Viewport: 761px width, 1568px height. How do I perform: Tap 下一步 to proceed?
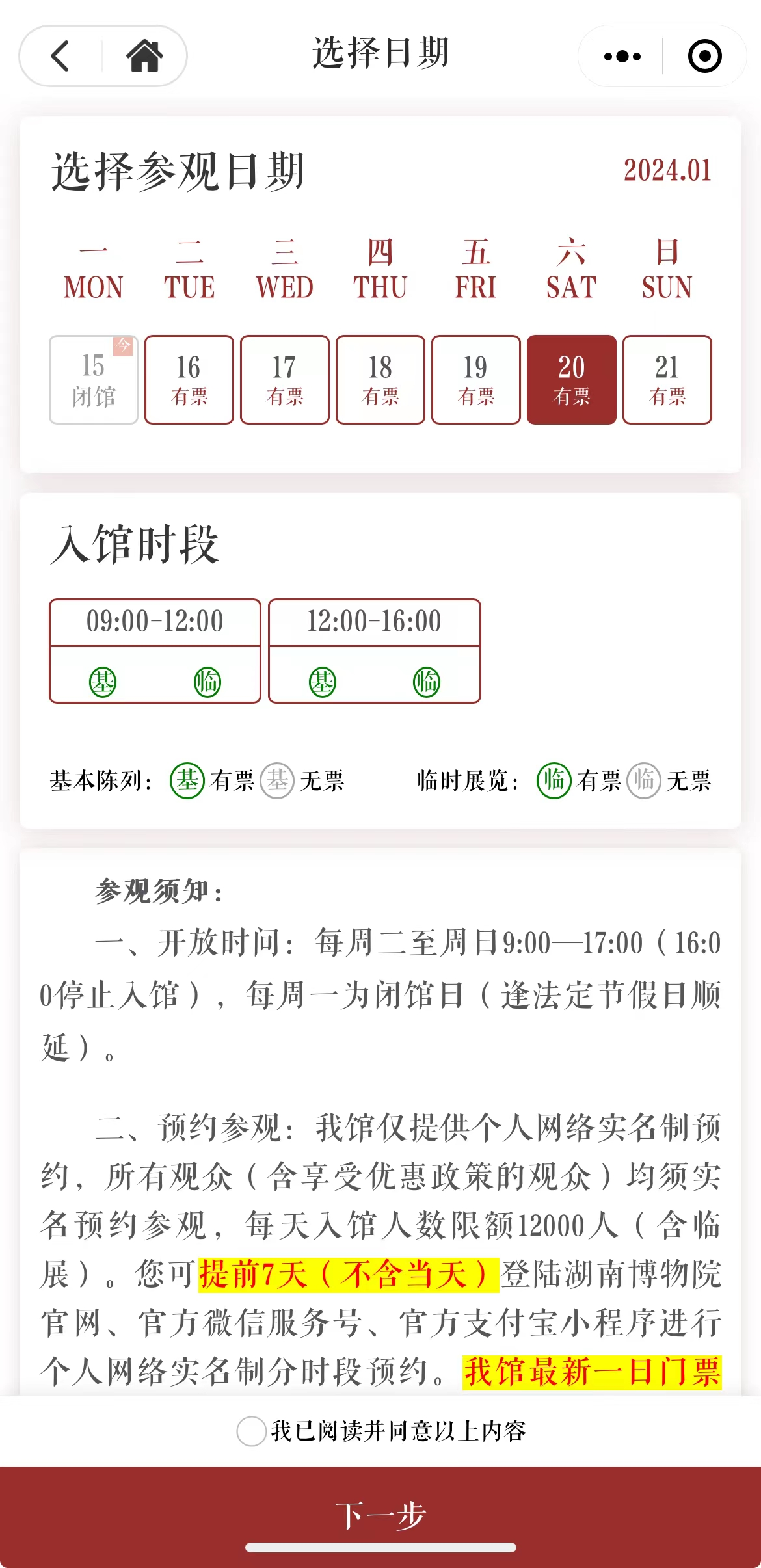380,1515
